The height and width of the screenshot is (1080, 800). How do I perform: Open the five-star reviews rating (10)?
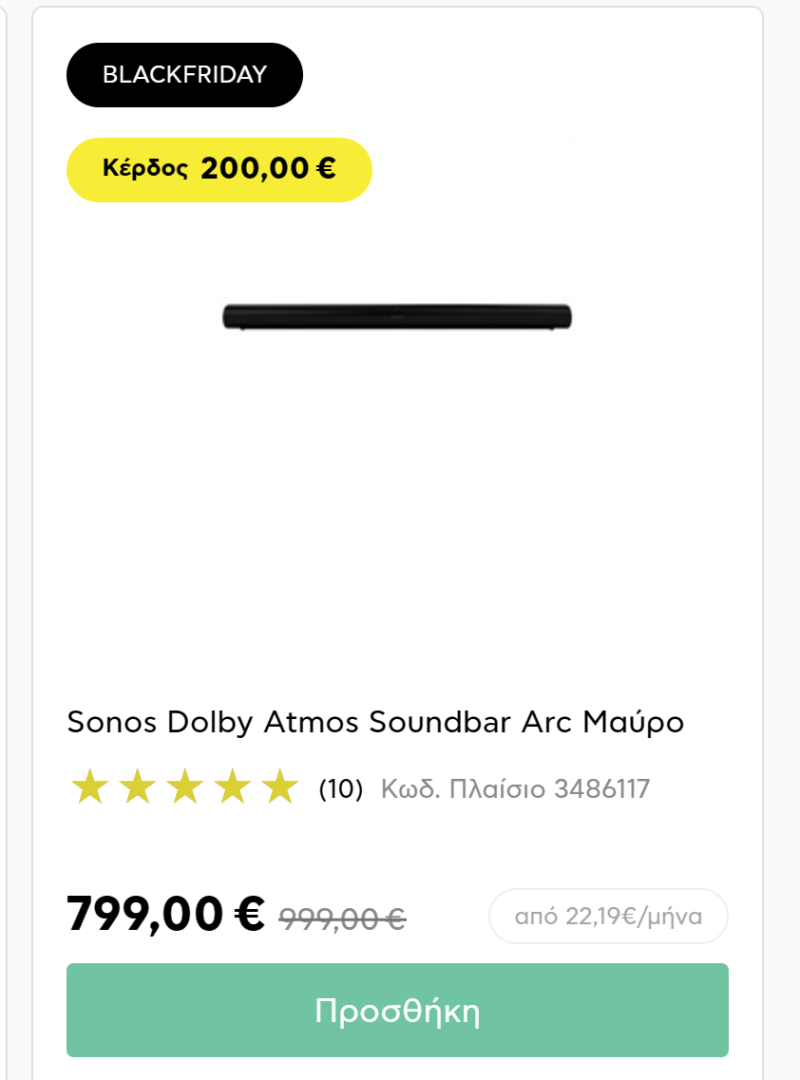[x=215, y=789]
